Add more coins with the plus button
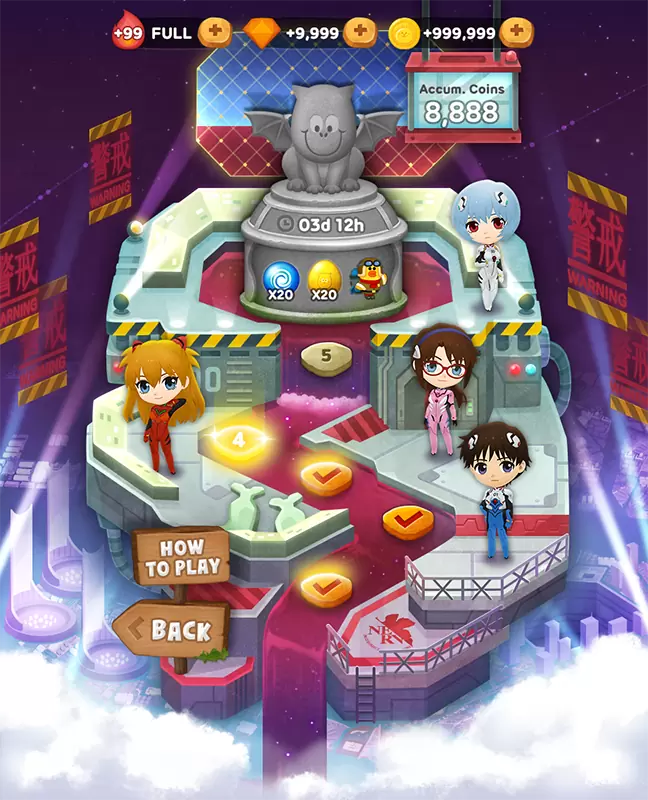Screen dimensions: 648x800 (516, 33)
